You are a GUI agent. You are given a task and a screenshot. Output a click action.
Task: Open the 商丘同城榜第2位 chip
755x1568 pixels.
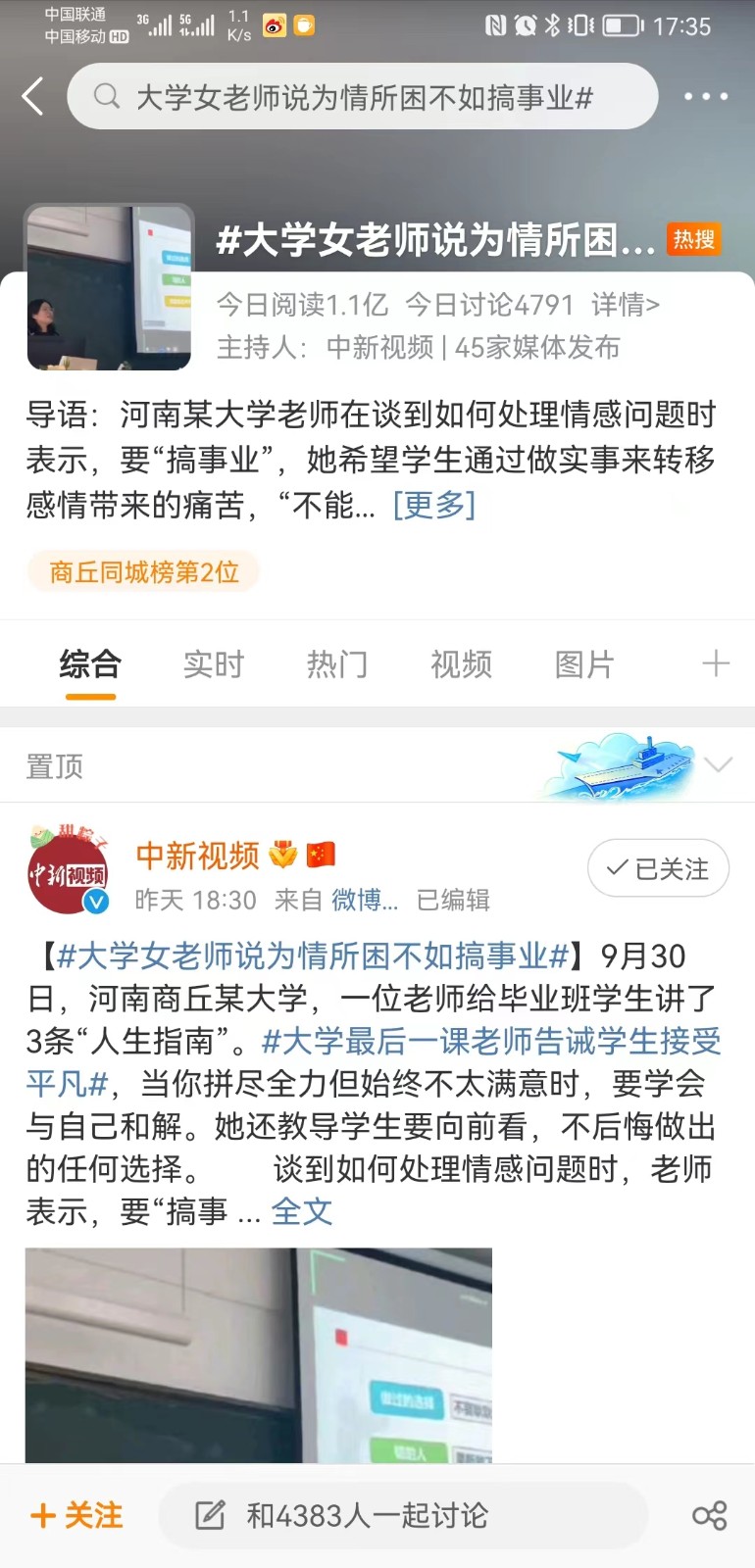tap(144, 571)
